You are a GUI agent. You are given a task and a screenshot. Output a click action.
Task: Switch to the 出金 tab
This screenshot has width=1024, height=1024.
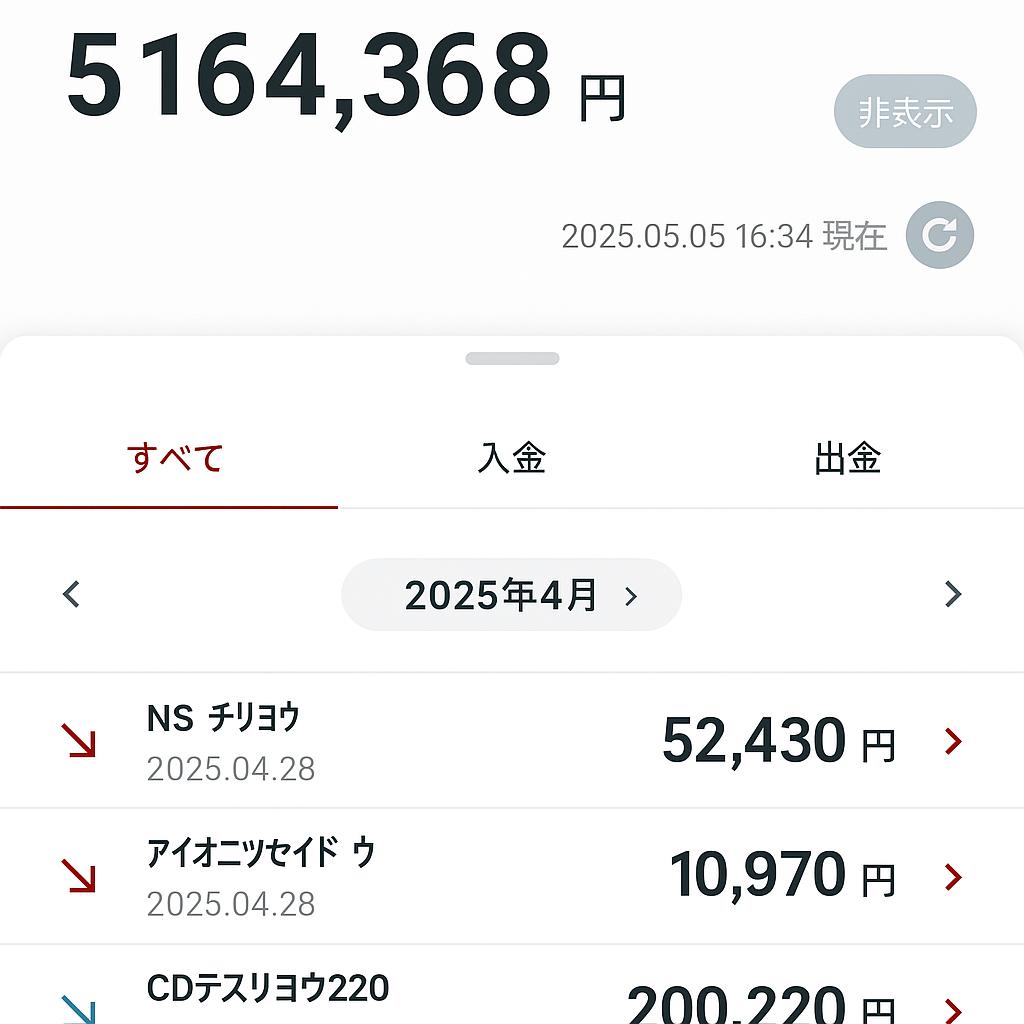coord(847,459)
